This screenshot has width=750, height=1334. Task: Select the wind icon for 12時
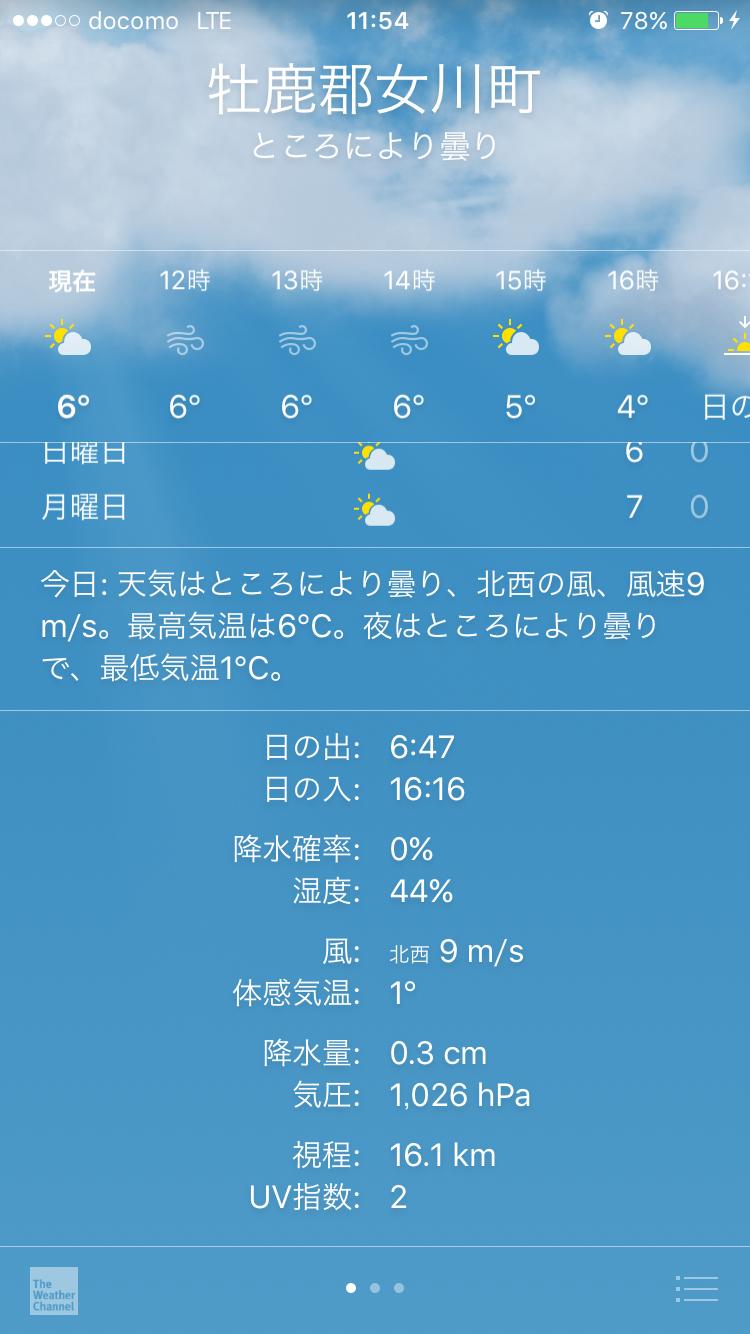[184, 340]
